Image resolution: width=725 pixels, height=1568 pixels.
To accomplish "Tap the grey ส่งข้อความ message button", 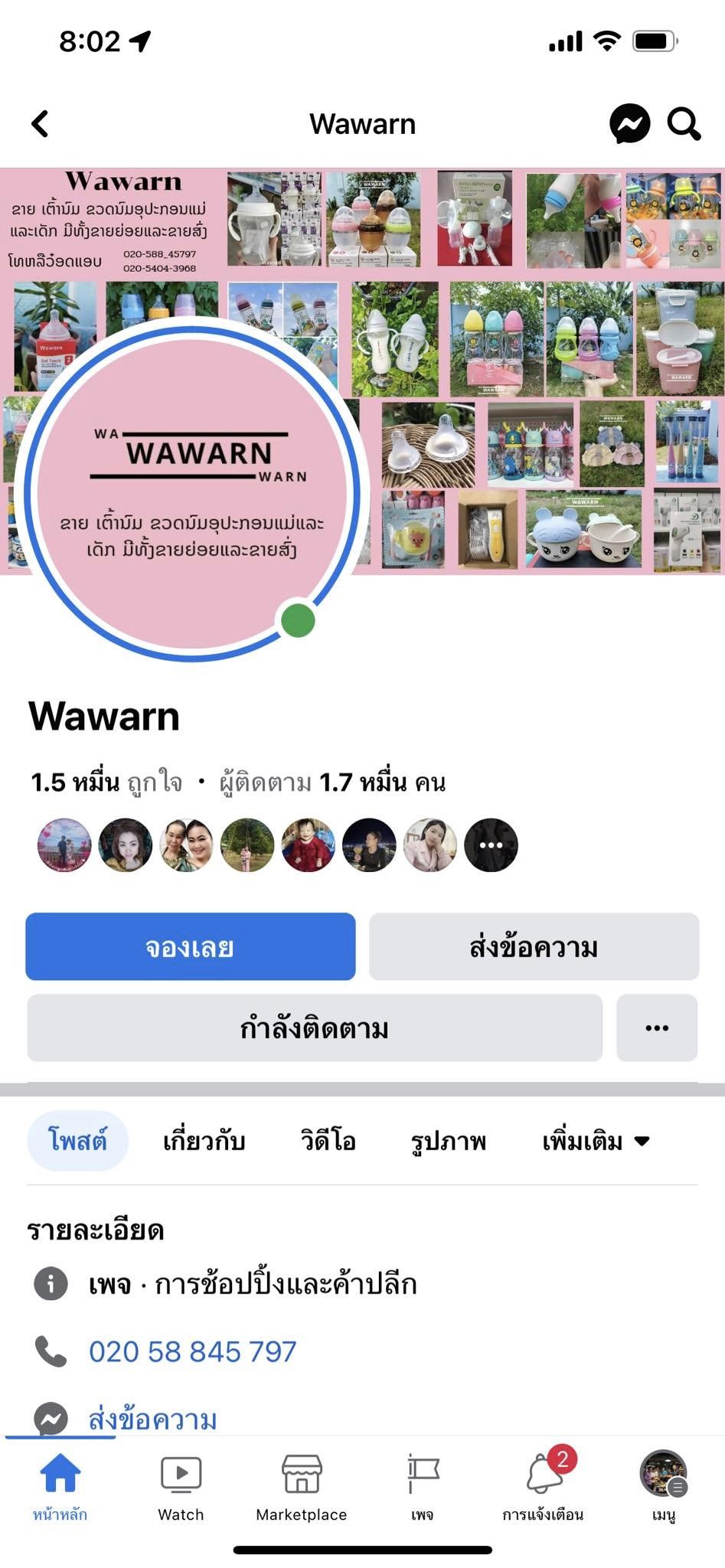I will (x=534, y=946).
